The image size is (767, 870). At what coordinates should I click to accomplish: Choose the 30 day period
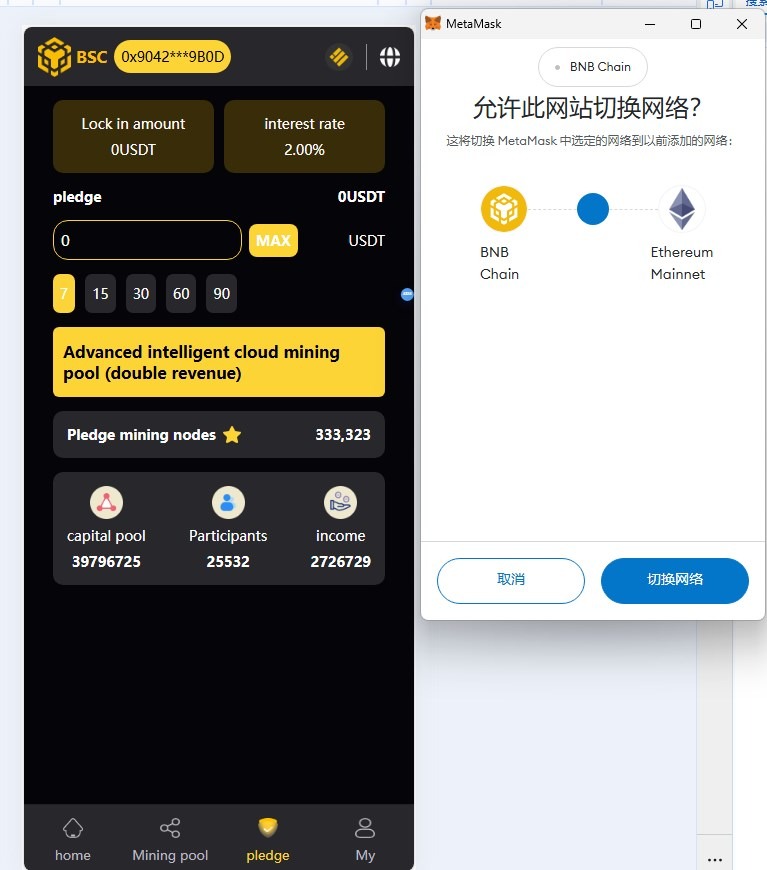[141, 294]
